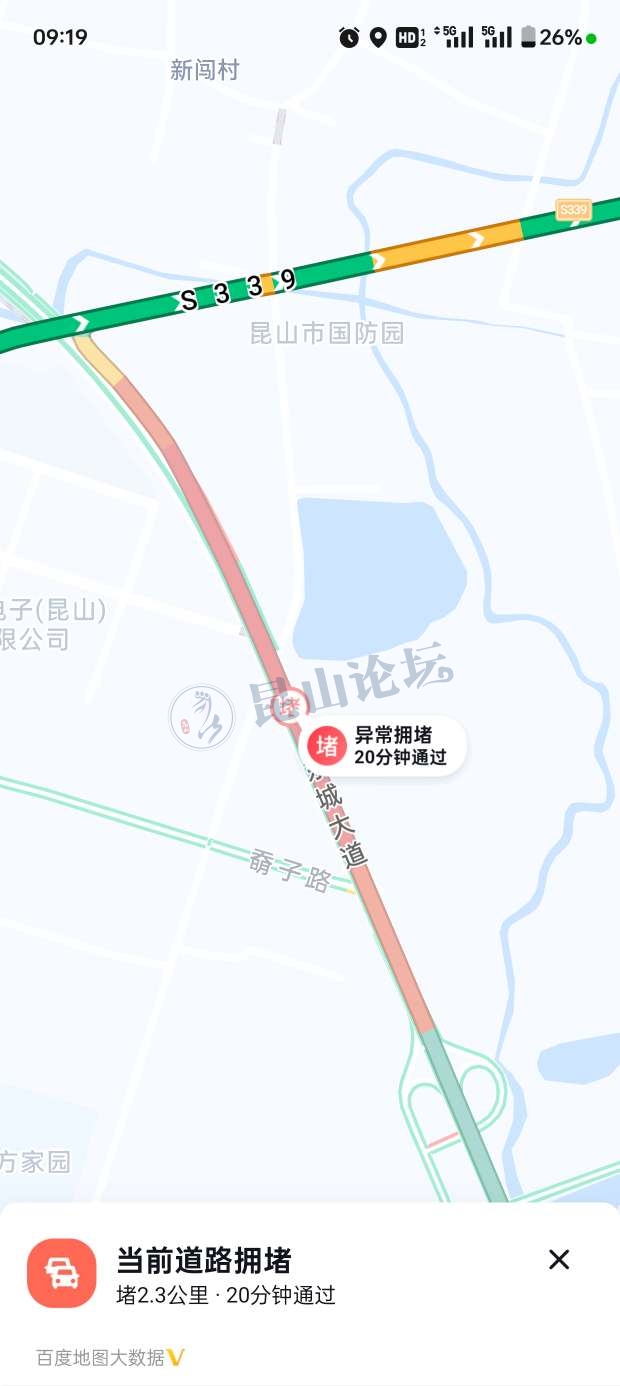Close the 当前道路拥堵 info card
This screenshot has height=1386, width=620.
click(x=559, y=1260)
